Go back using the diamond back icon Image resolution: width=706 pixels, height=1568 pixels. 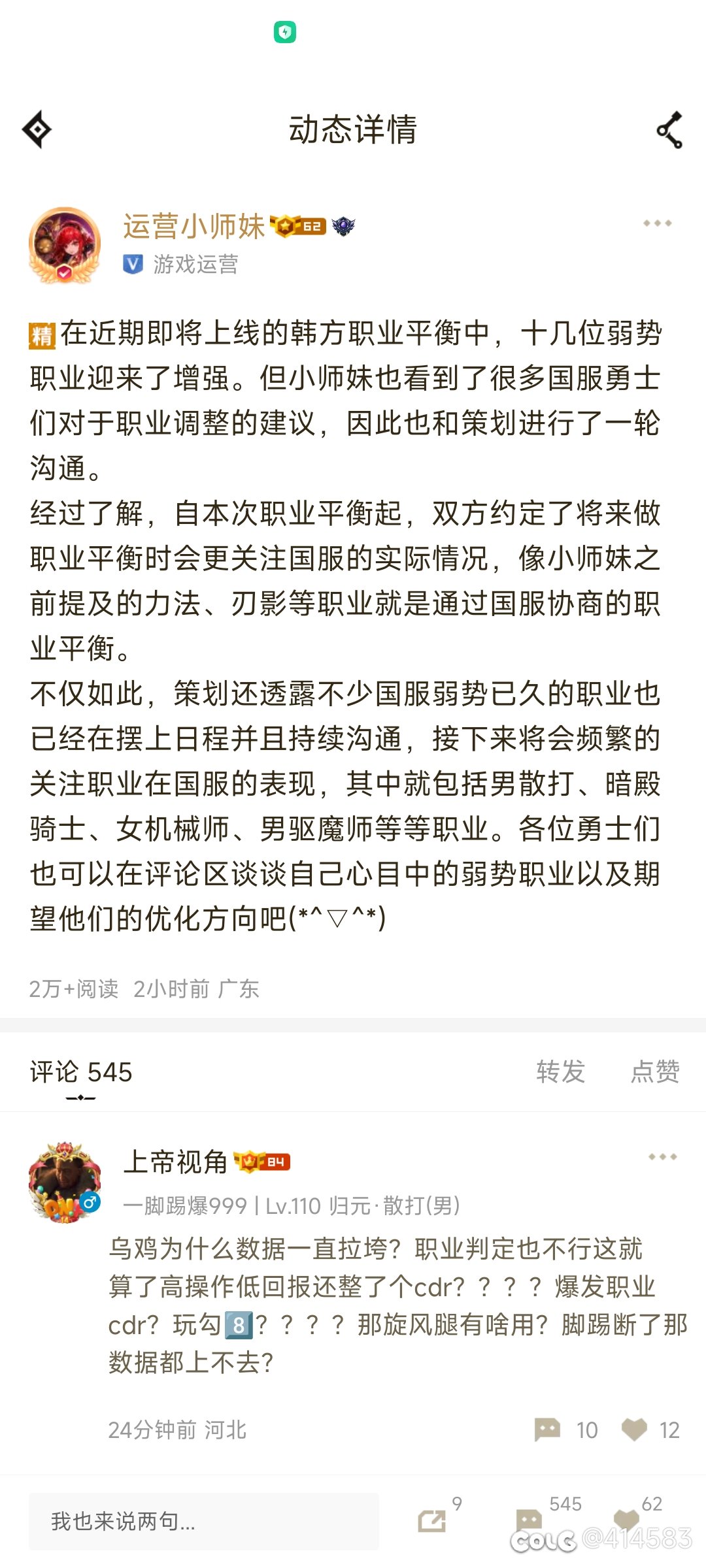point(37,129)
